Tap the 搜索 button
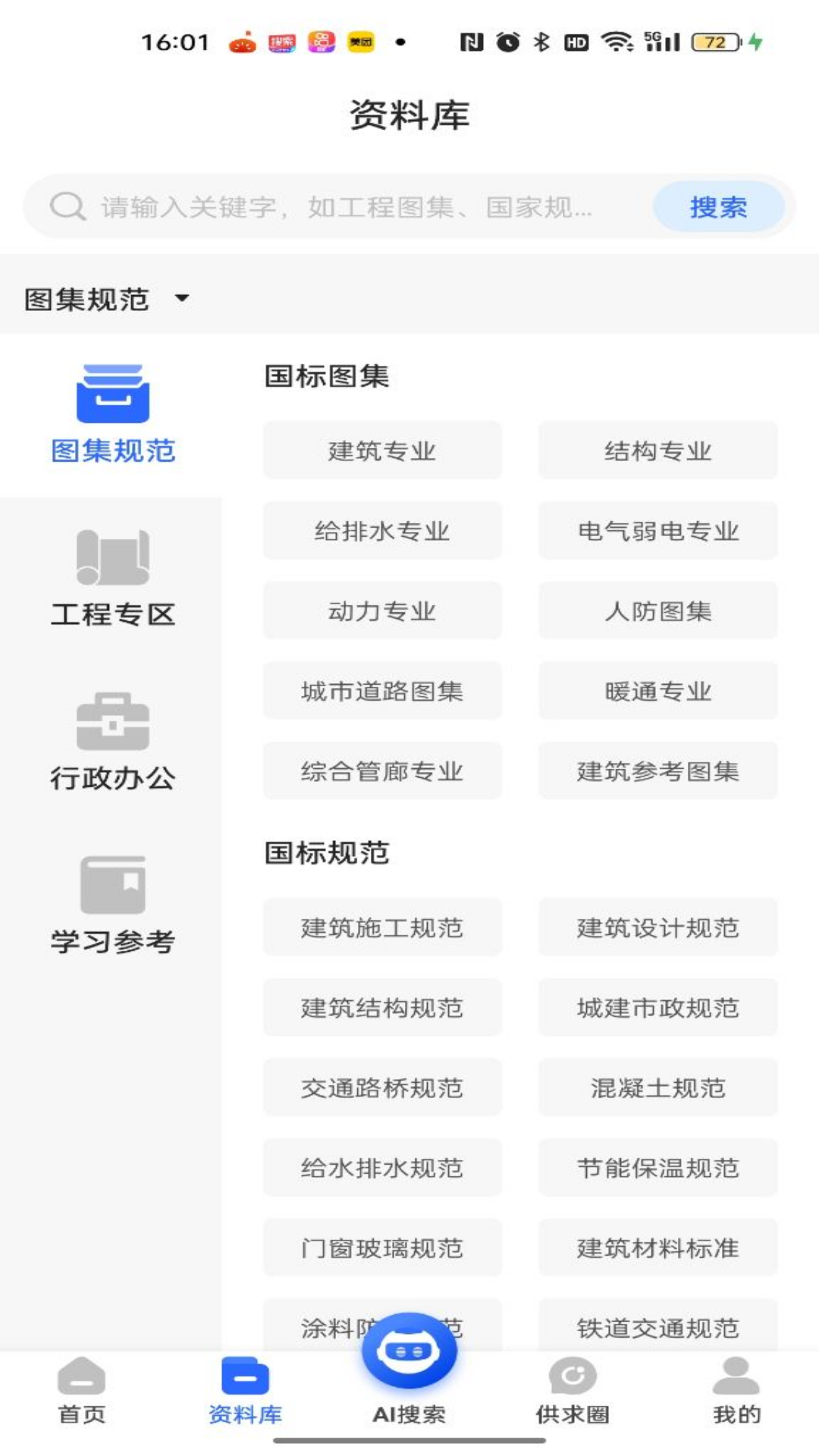 point(717,207)
